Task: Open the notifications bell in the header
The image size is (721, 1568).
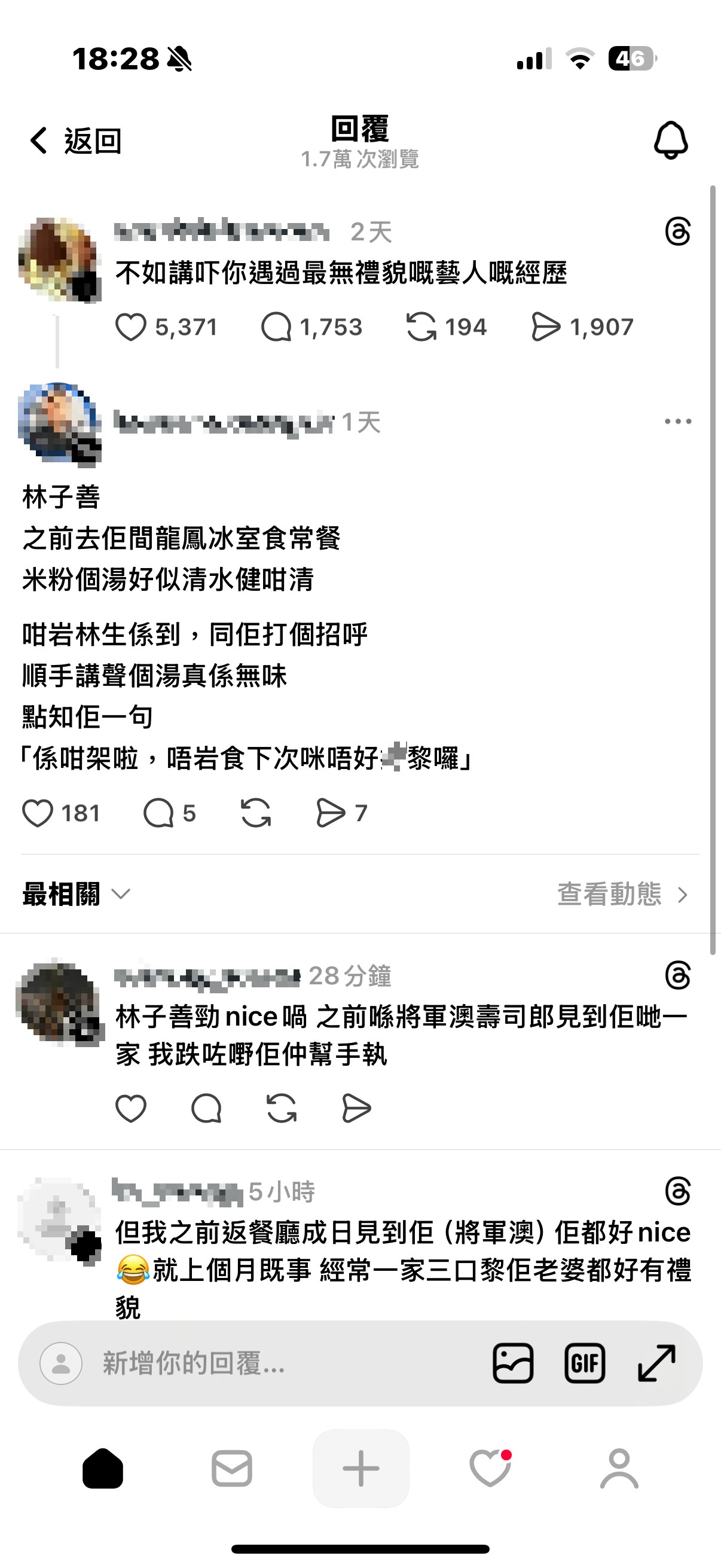Action: 671,141
